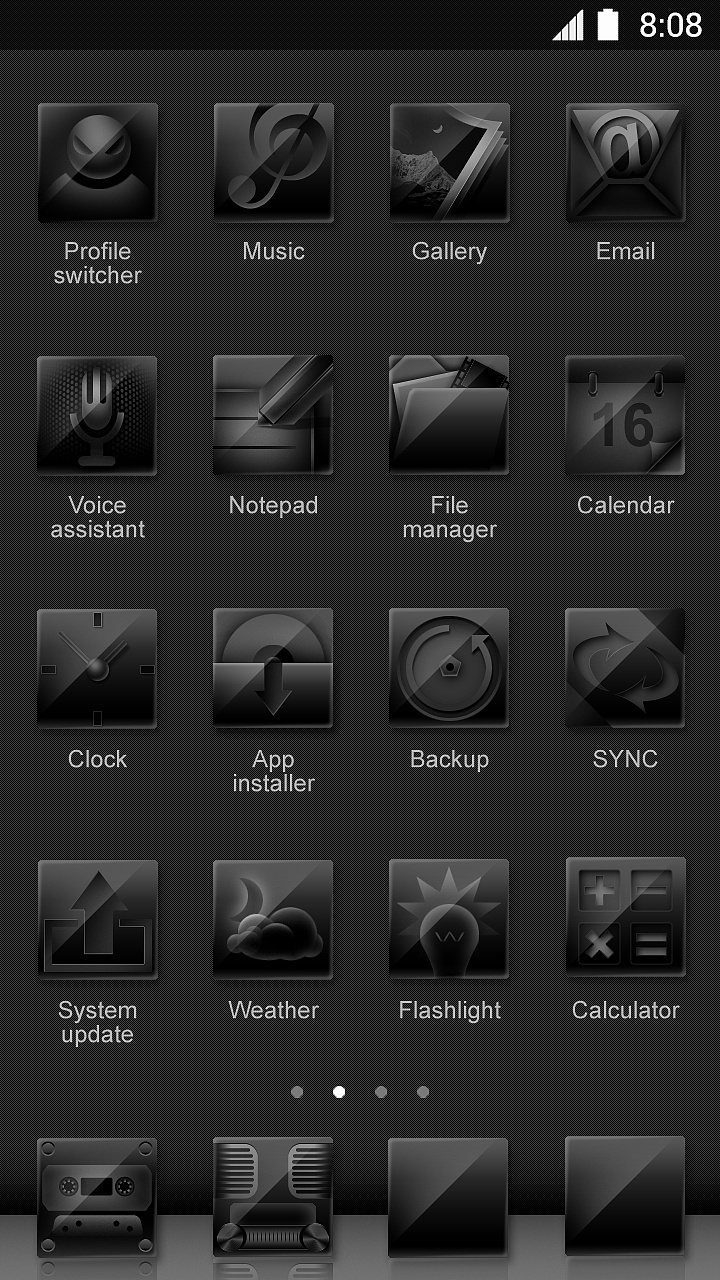This screenshot has height=1280, width=720.
Task: Open the cassette tape dock icon
Action: [97, 1196]
